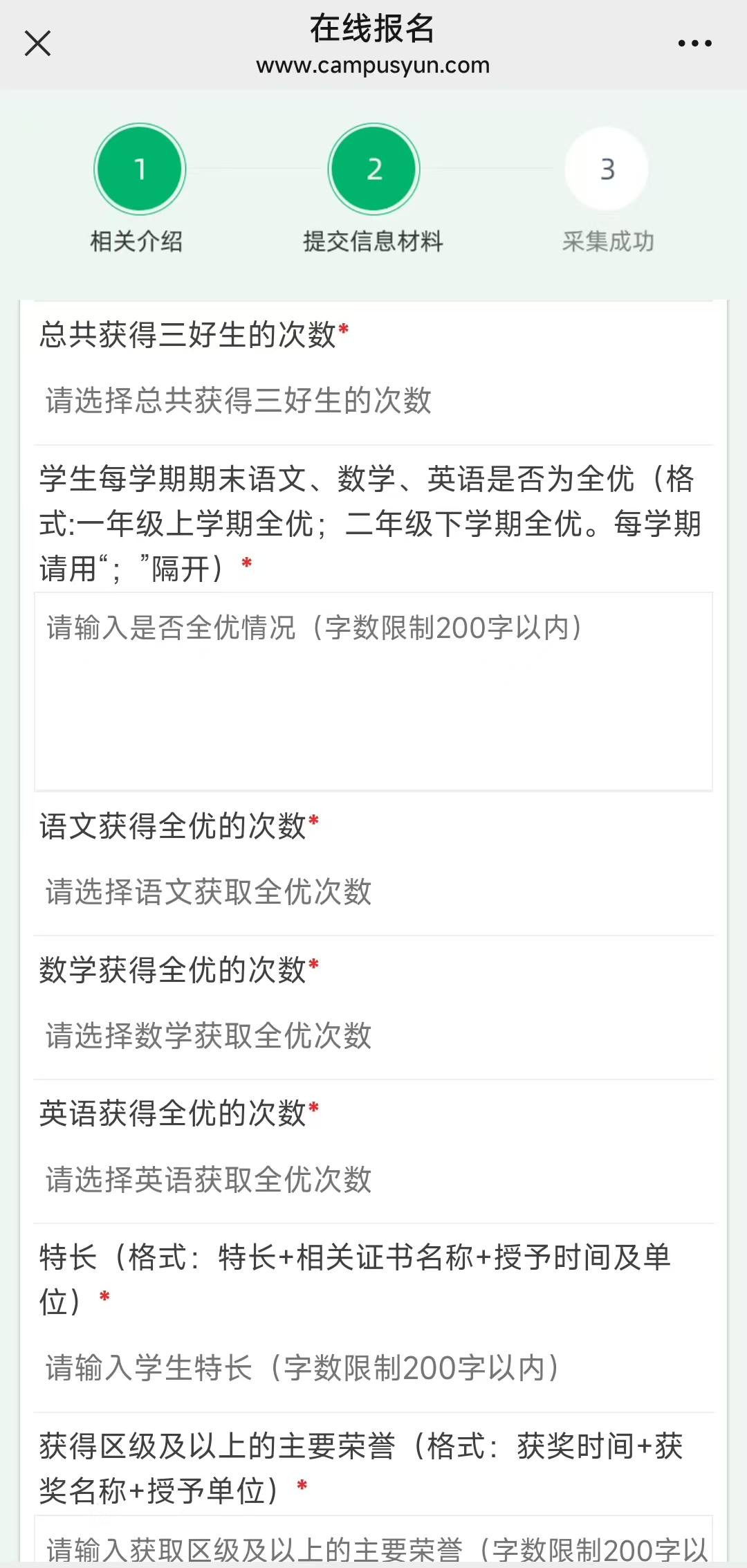Go back to step 1 相关介绍

[x=140, y=170]
